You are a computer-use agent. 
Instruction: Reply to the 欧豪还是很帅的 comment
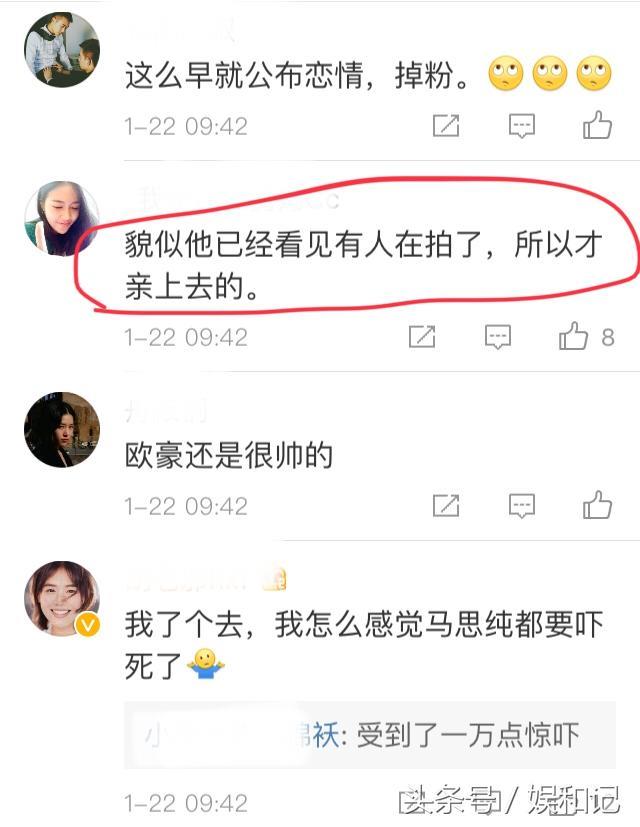521,506
